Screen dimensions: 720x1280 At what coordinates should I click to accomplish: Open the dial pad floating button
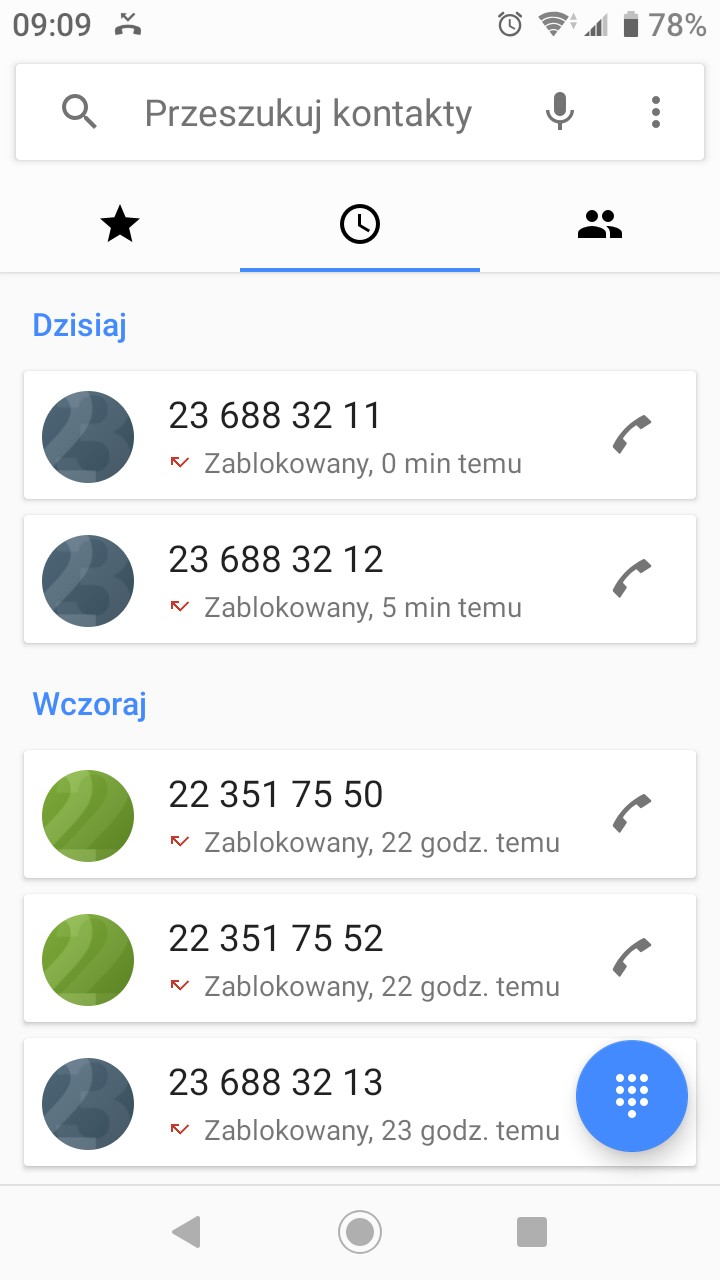coord(632,1096)
